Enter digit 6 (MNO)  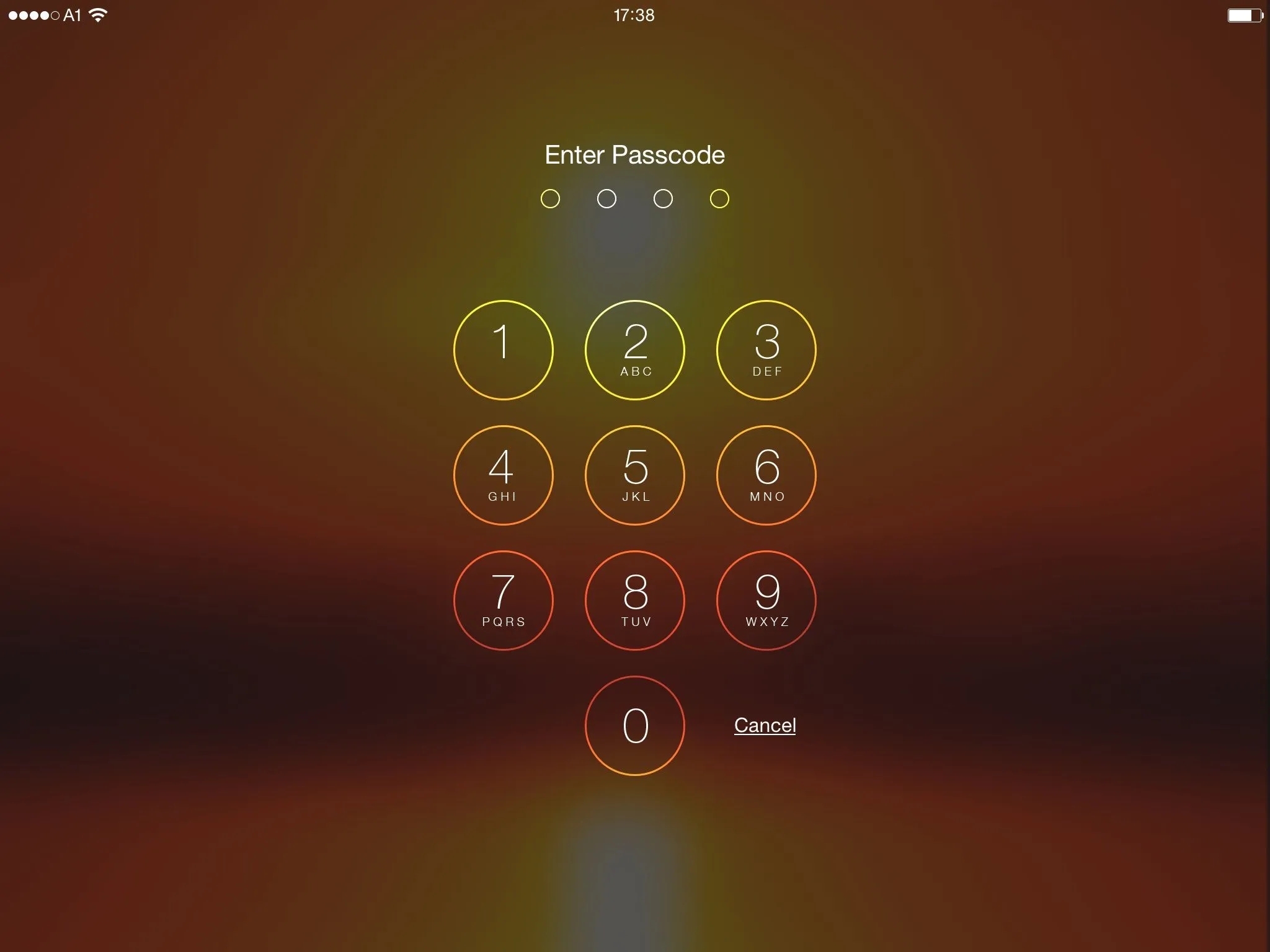[x=766, y=475]
